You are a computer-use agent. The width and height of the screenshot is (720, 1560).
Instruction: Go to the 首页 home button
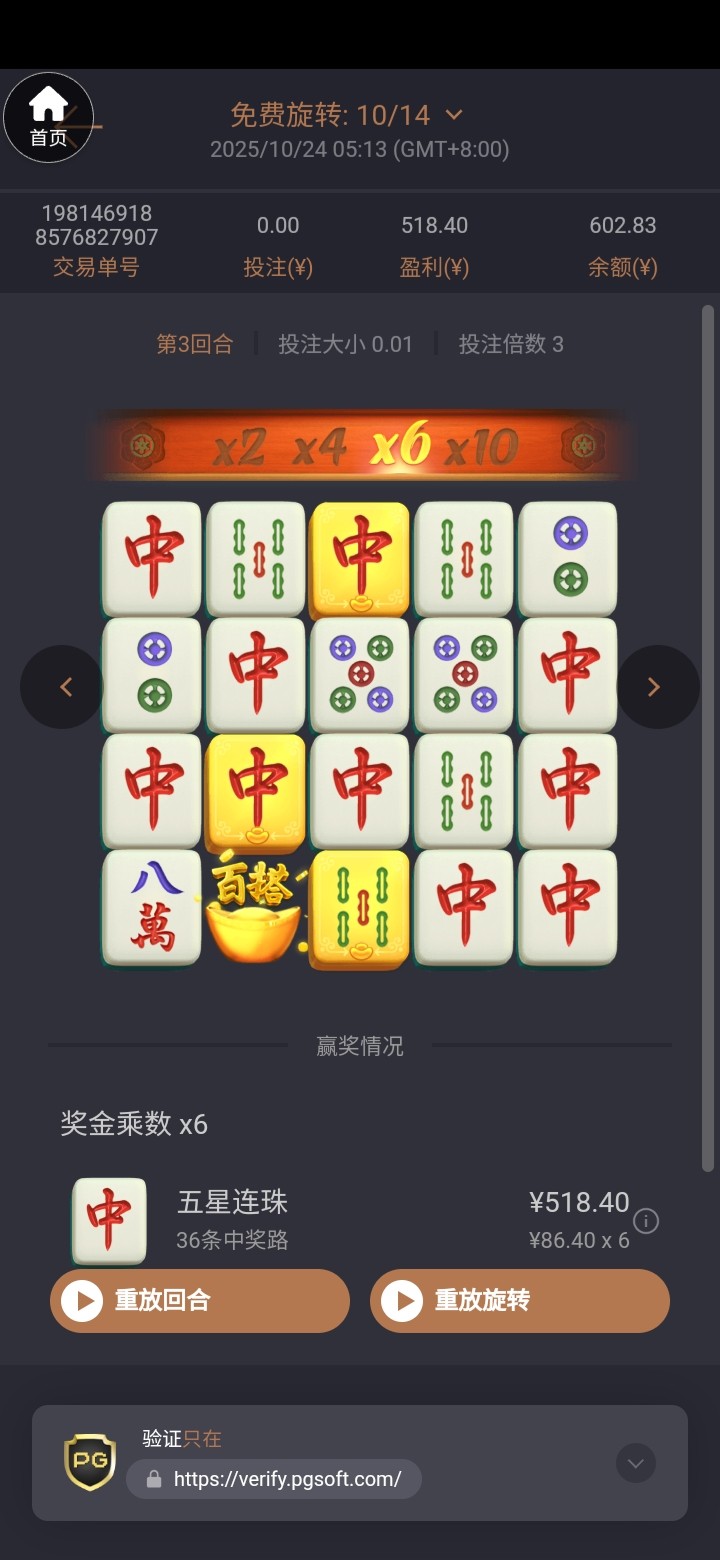coord(48,117)
